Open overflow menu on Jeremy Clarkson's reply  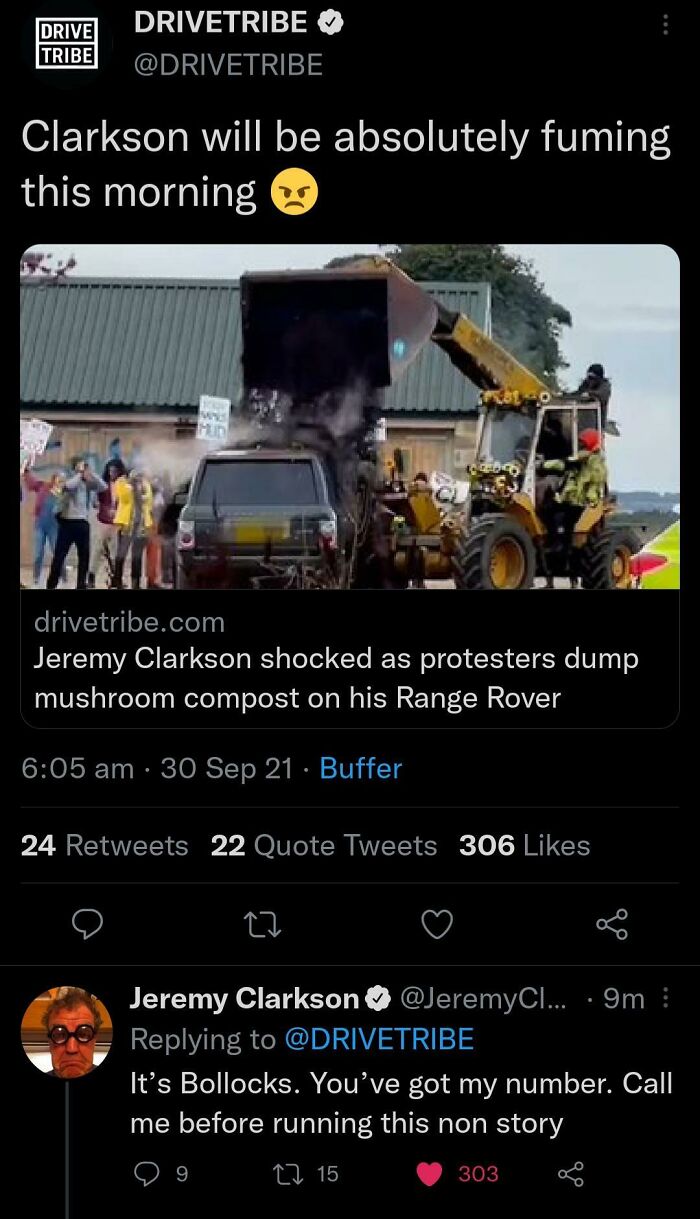click(x=667, y=998)
